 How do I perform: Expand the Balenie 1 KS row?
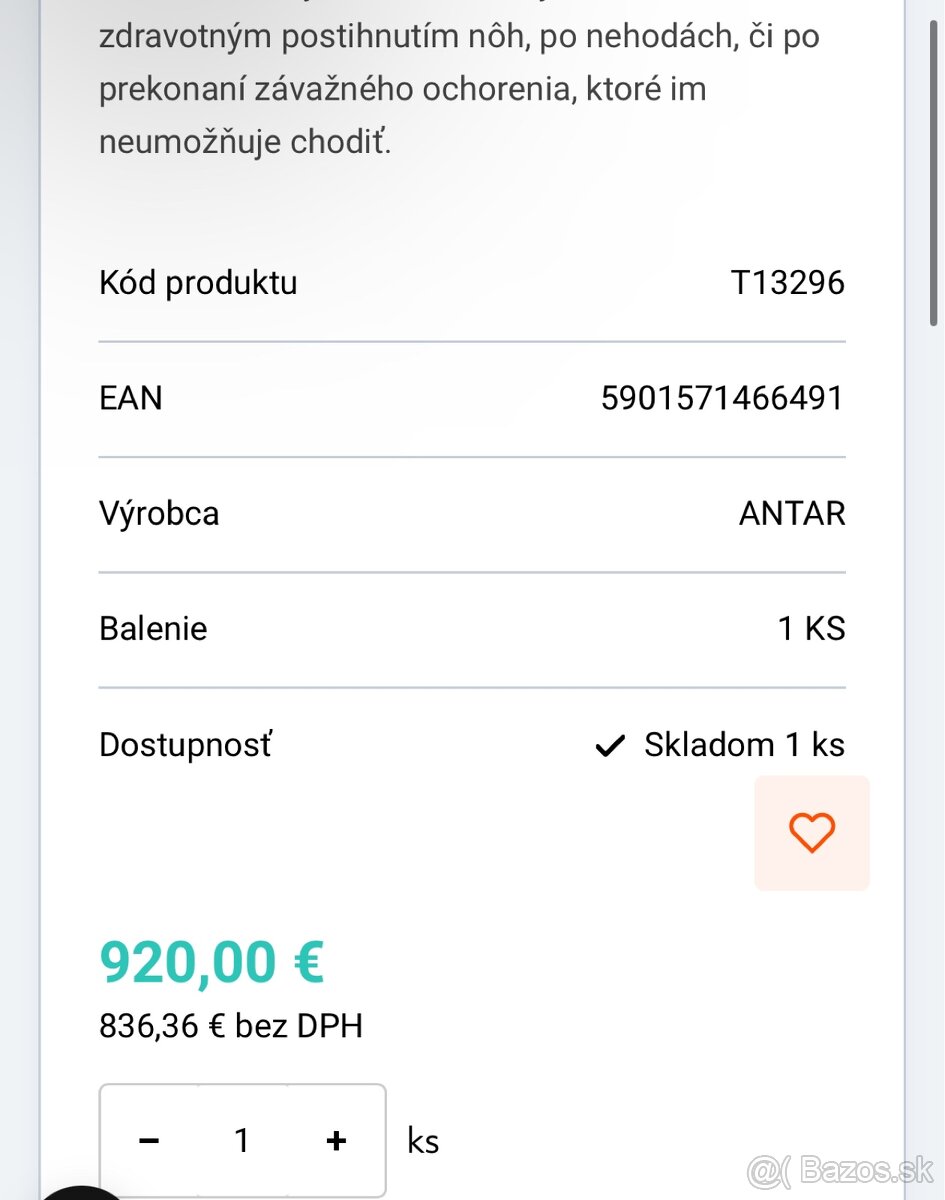470,628
